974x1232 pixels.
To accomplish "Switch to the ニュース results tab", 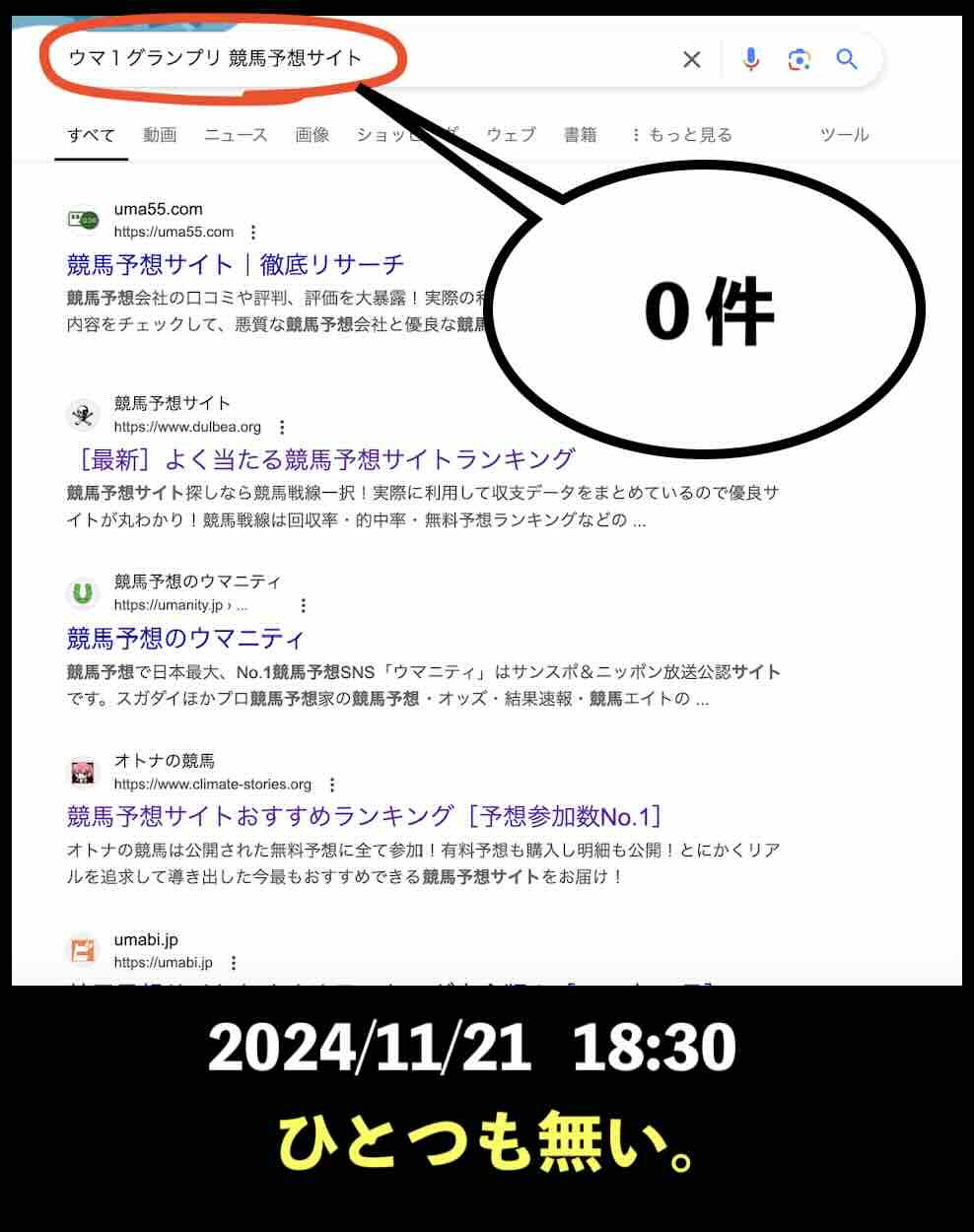I will [x=236, y=134].
